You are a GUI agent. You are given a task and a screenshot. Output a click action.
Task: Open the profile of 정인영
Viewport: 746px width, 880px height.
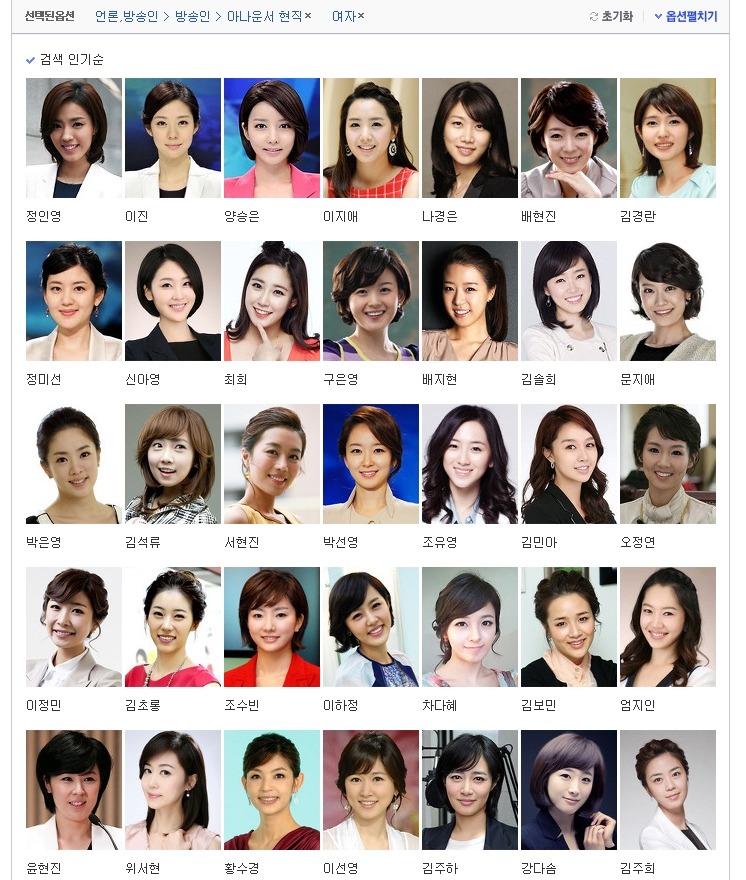coord(74,138)
